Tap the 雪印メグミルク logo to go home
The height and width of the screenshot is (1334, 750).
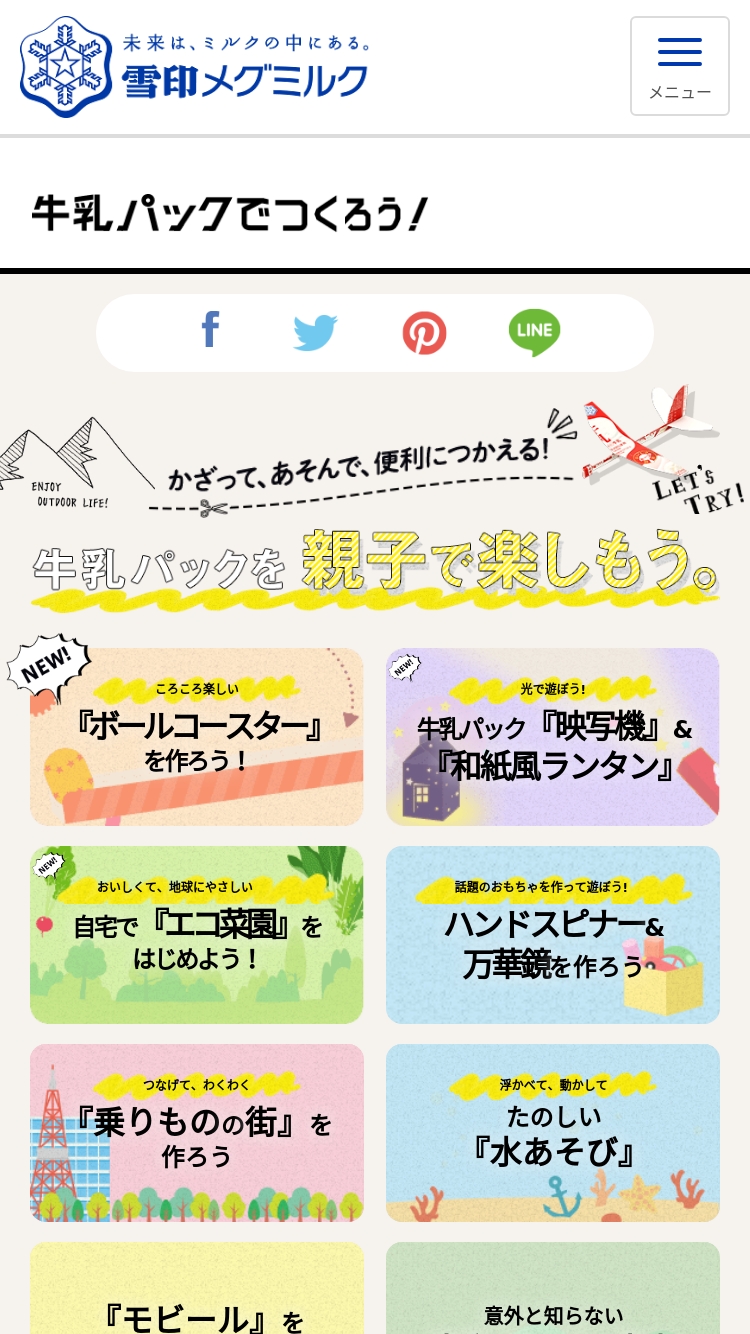(x=195, y=67)
